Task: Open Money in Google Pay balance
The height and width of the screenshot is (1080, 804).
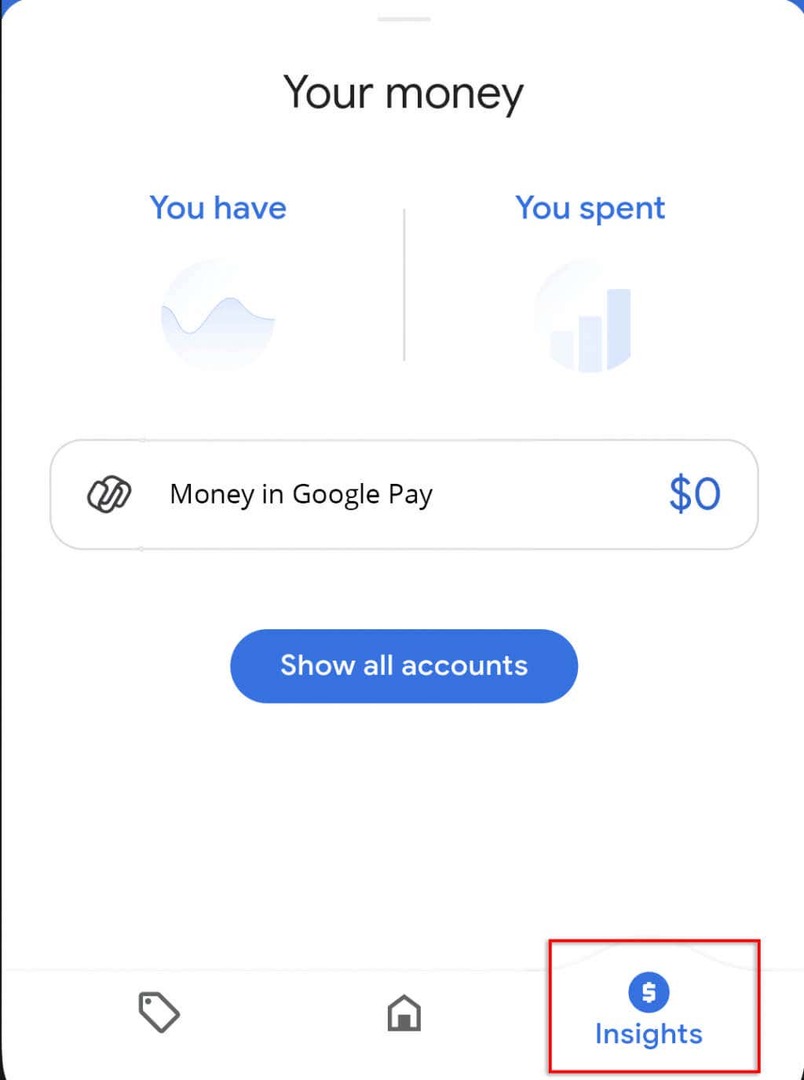Action: click(x=404, y=494)
